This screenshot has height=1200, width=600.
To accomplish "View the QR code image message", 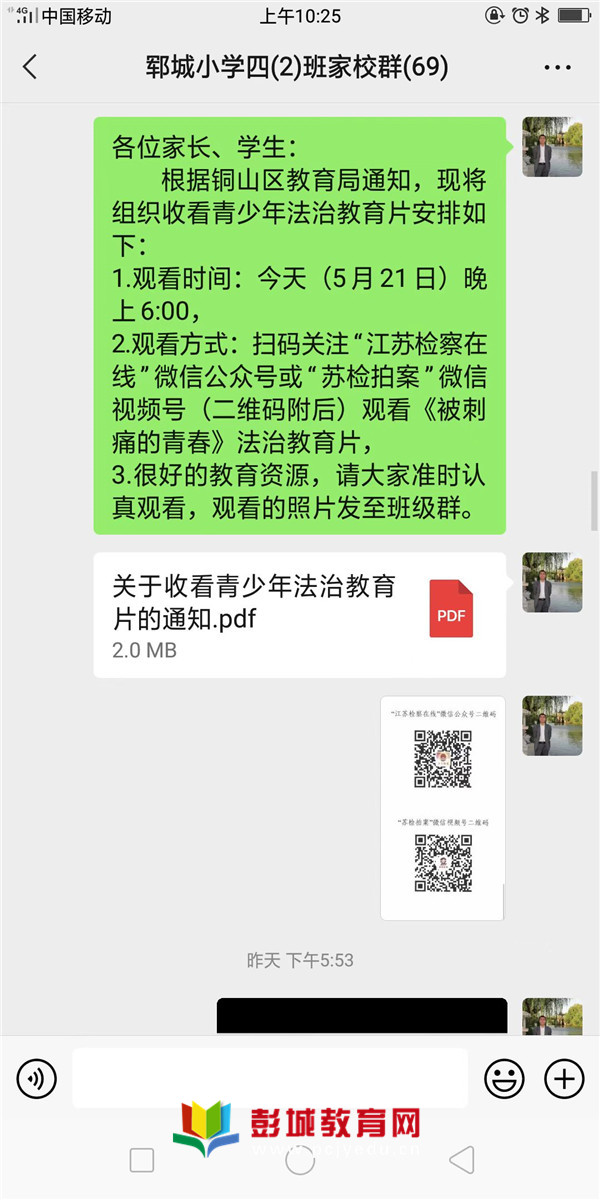I will click(x=442, y=807).
